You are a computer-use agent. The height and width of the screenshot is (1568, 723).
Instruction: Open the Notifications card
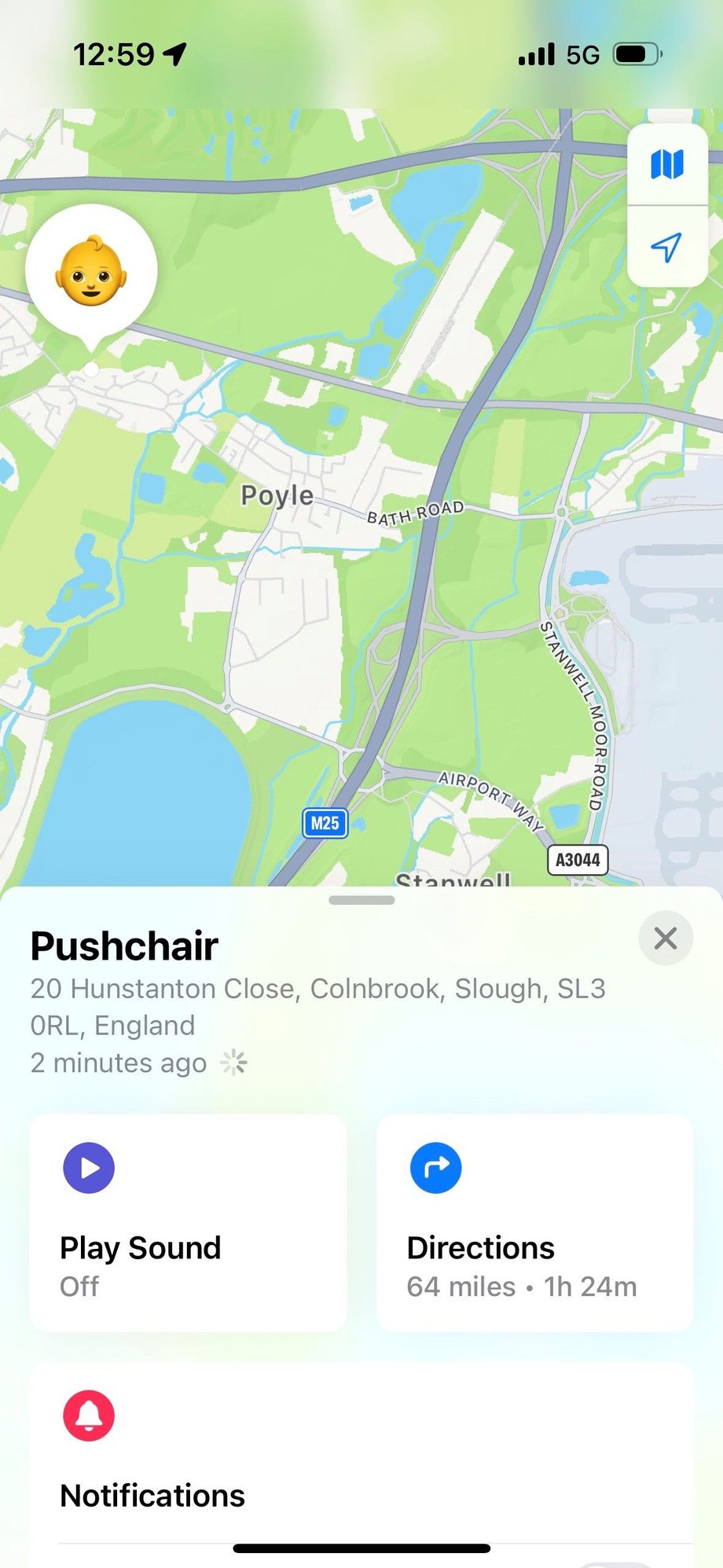pos(361,1454)
